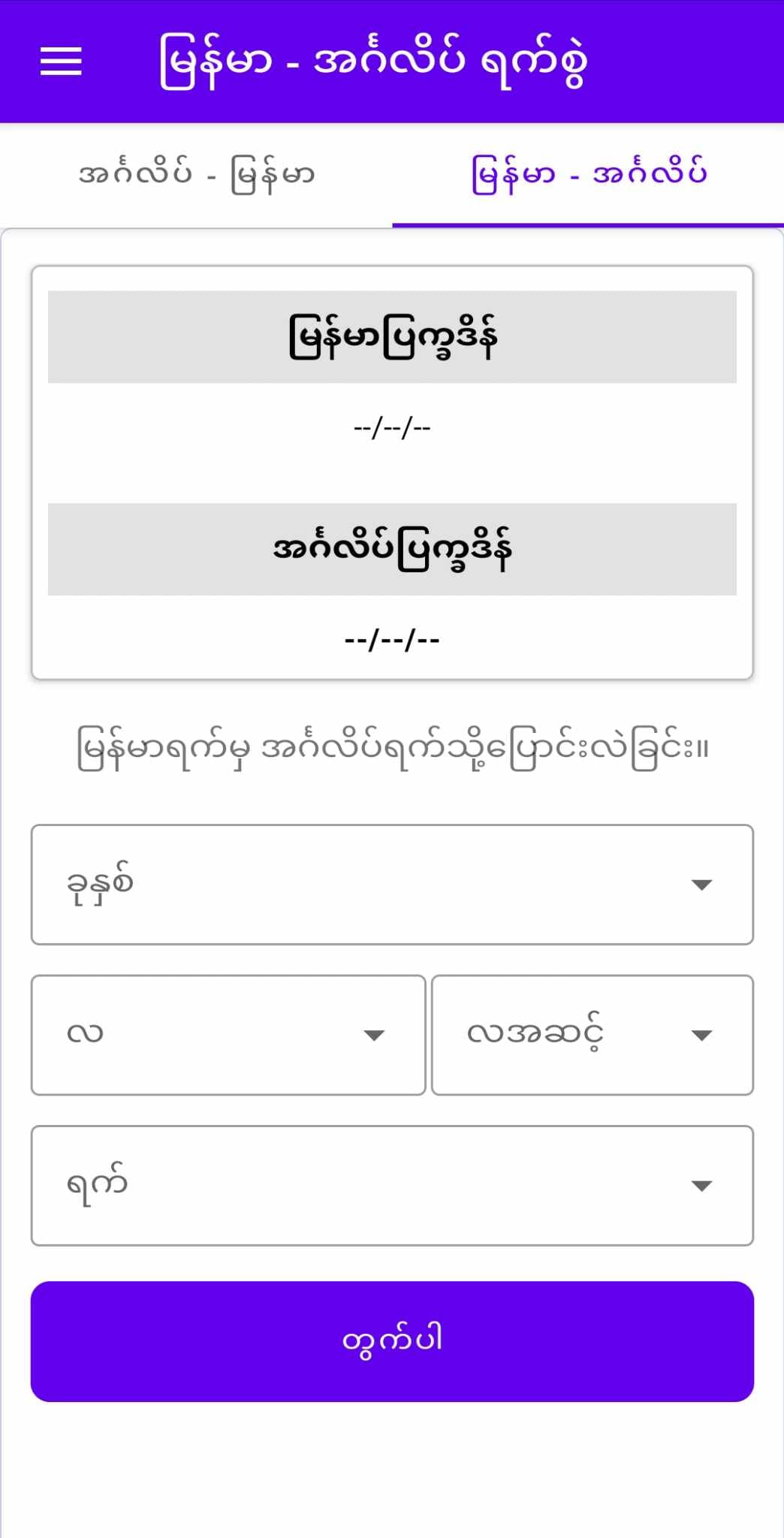This screenshot has height=1538, width=784.
Task: Click the year selector's dropdown arrow
Action: click(701, 885)
